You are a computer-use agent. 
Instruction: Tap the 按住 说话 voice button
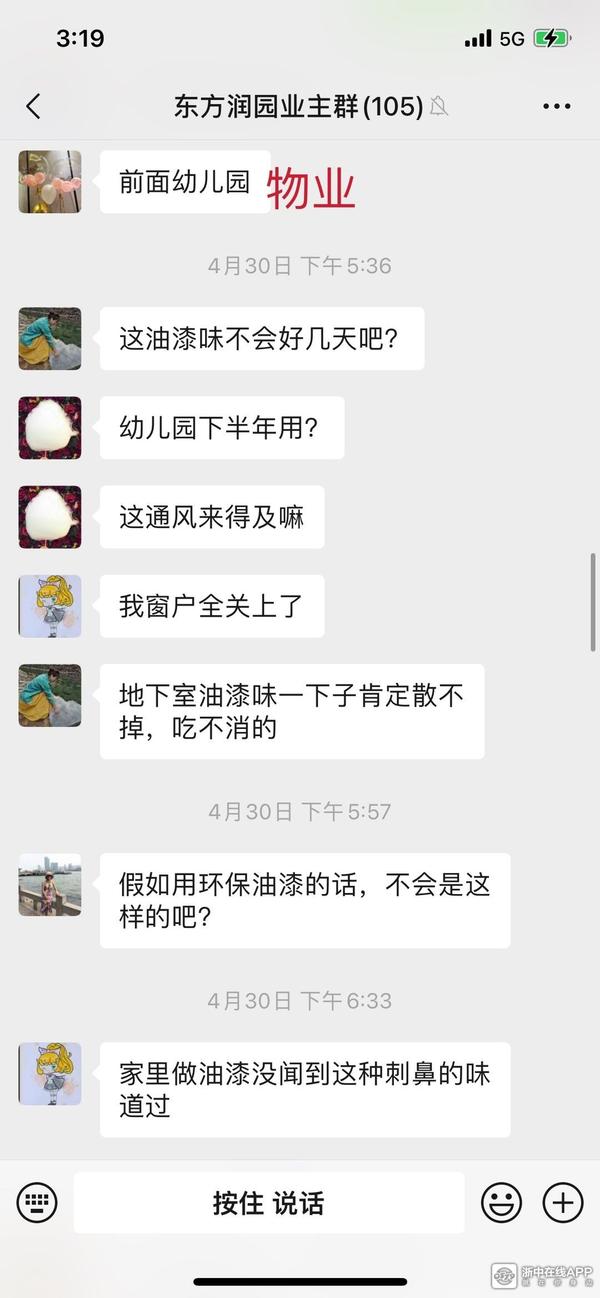(268, 1202)
